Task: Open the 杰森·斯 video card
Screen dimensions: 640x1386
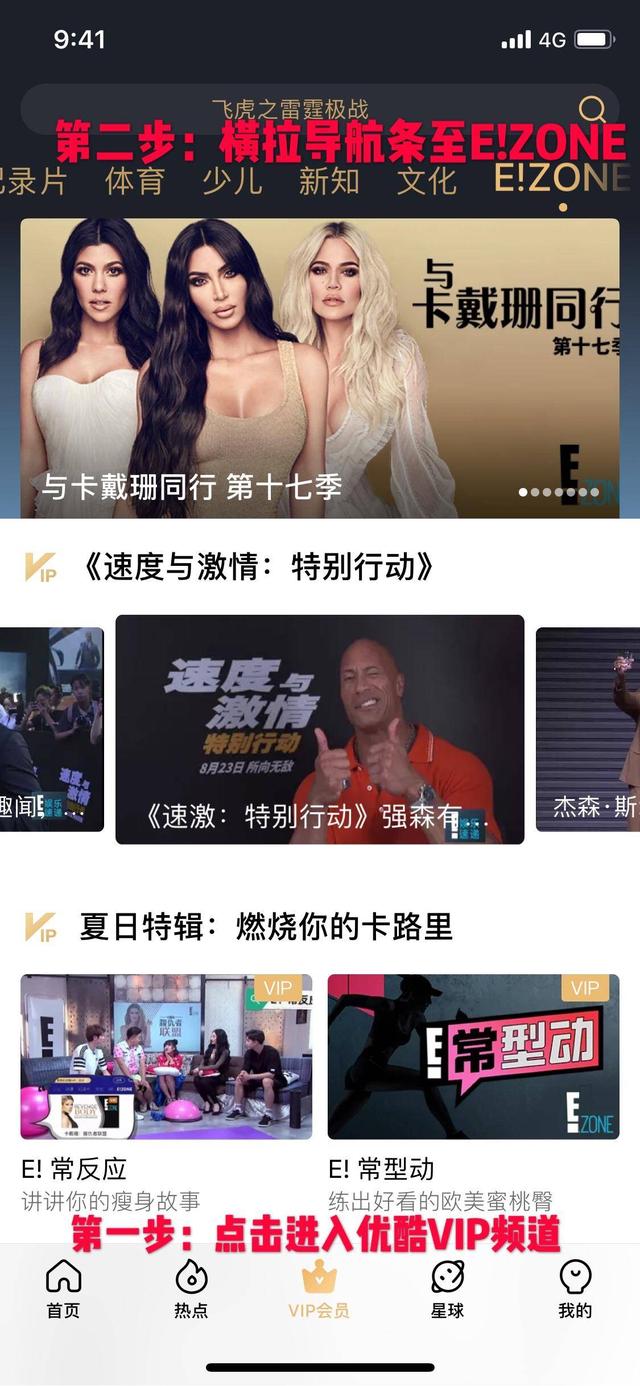Action: click(589, 729)
